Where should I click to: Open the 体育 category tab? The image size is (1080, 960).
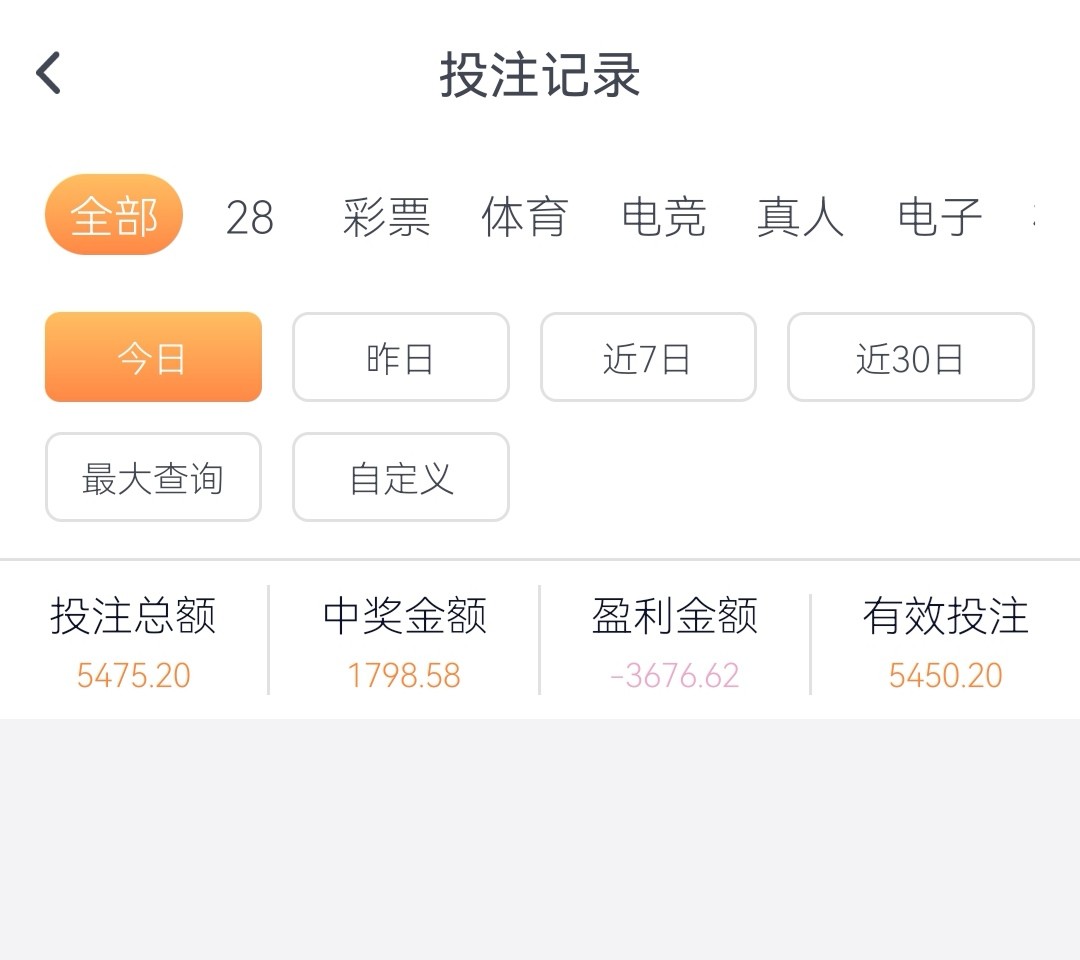[x=525, y=217]
